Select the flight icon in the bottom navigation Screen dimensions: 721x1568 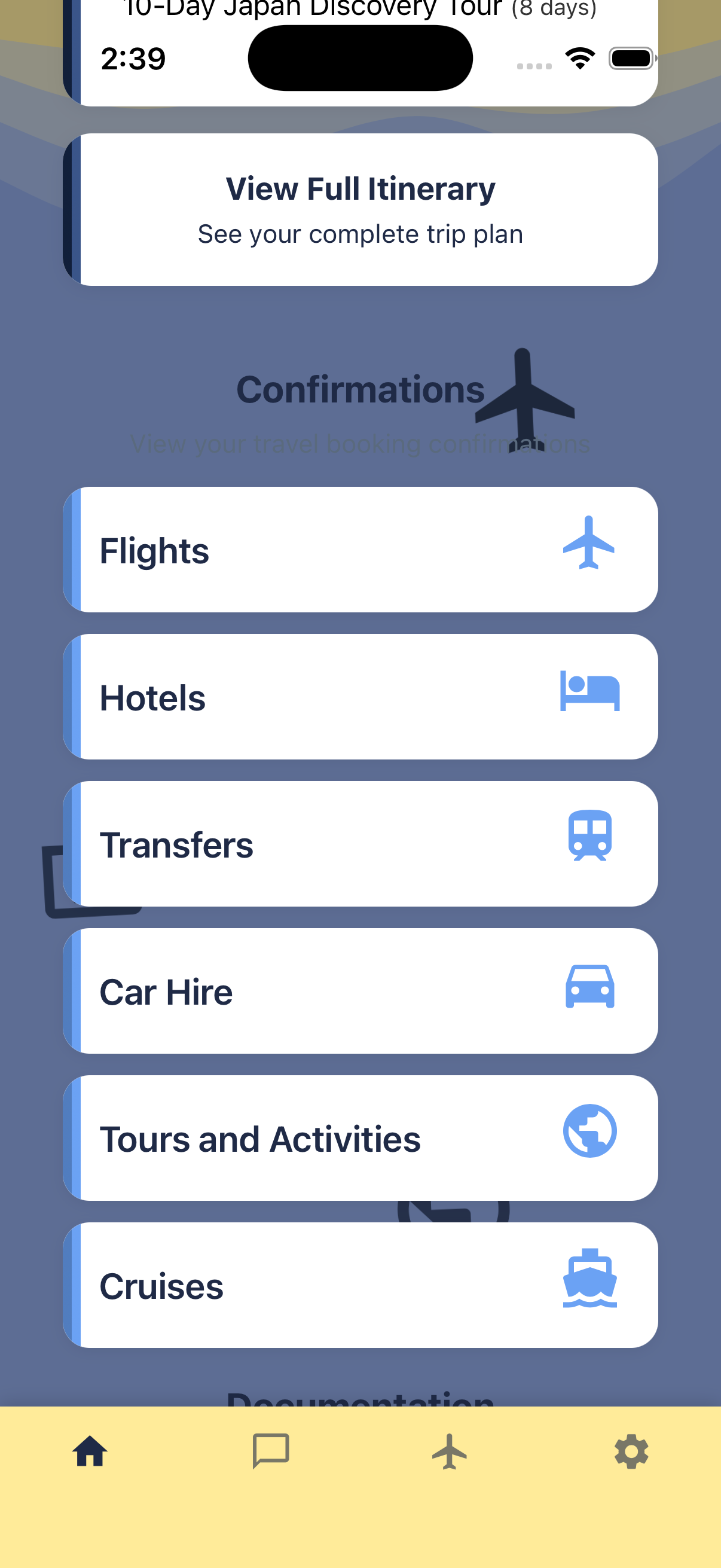pyautogui.click(x=450, y=1453)
